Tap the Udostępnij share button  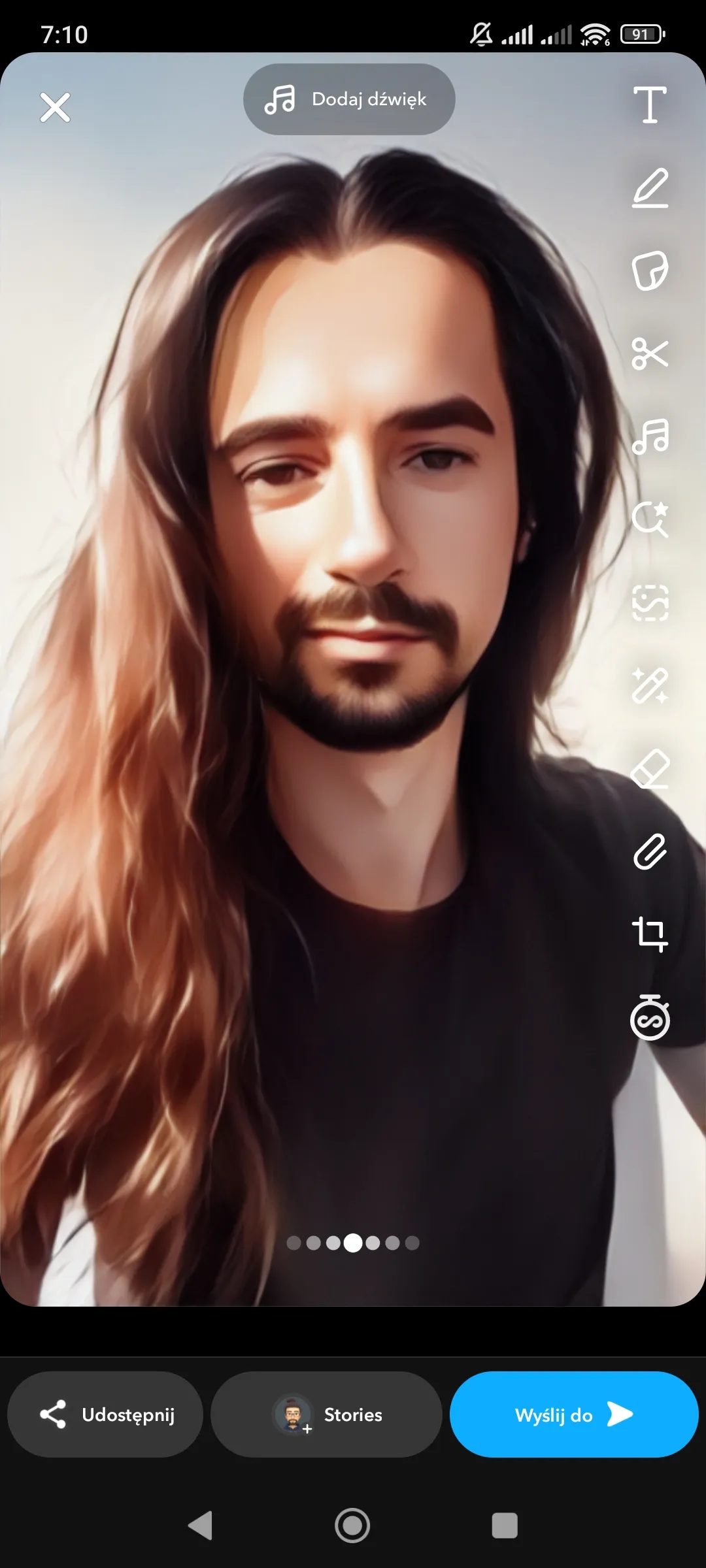[x=105, y=1414]
